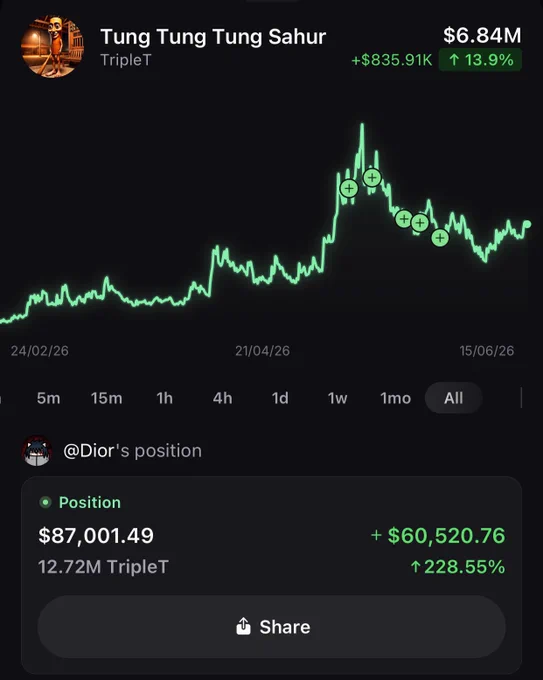This screenshot has width=543, height=680.
Task: Switch chart to 15m interval
Action: [106, 398]
